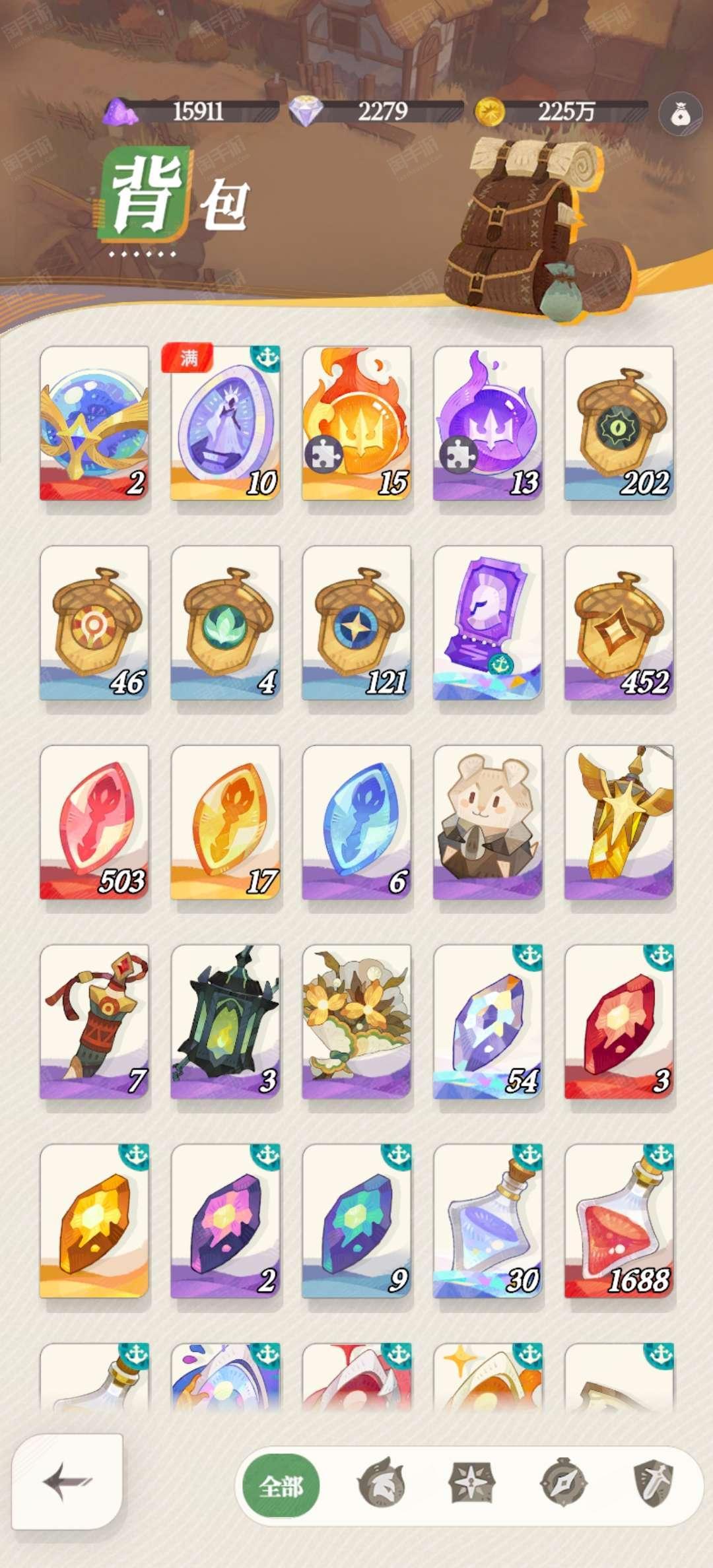
Task: Switch to the shield and sword filter tab
Action: click(x=653, y=1483)
